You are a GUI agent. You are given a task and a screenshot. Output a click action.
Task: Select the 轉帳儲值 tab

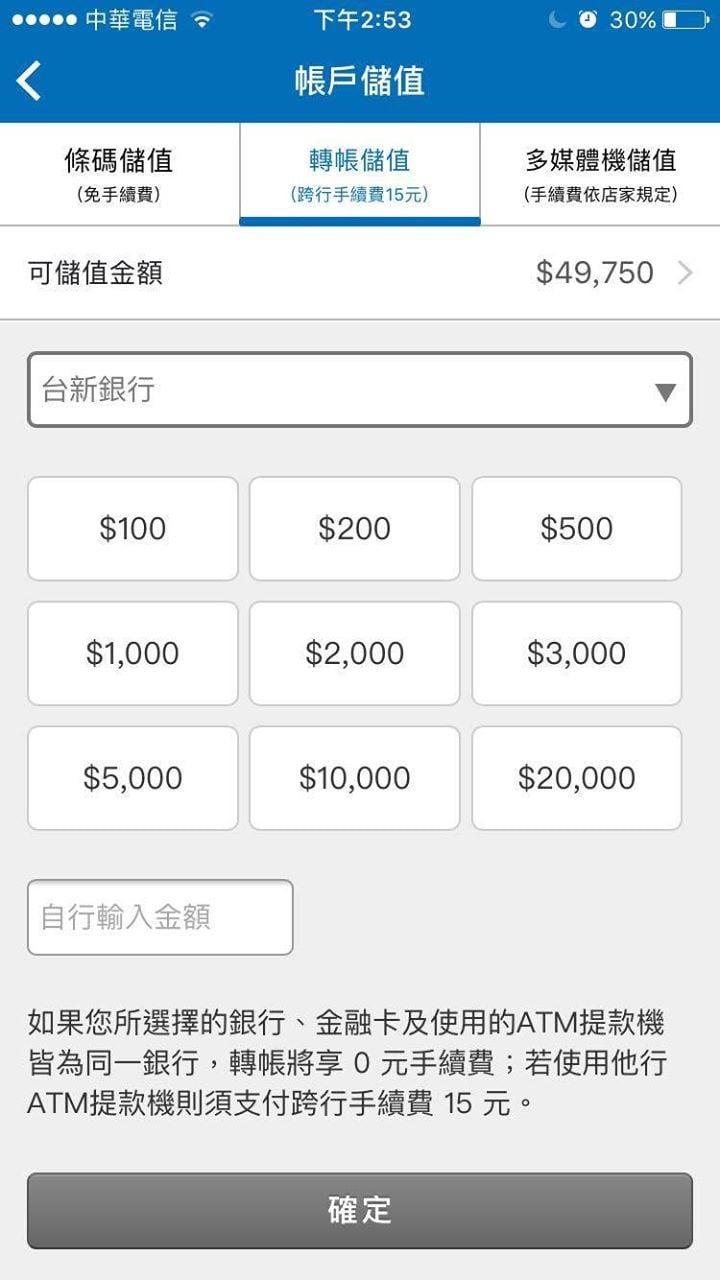click(360, 174)
